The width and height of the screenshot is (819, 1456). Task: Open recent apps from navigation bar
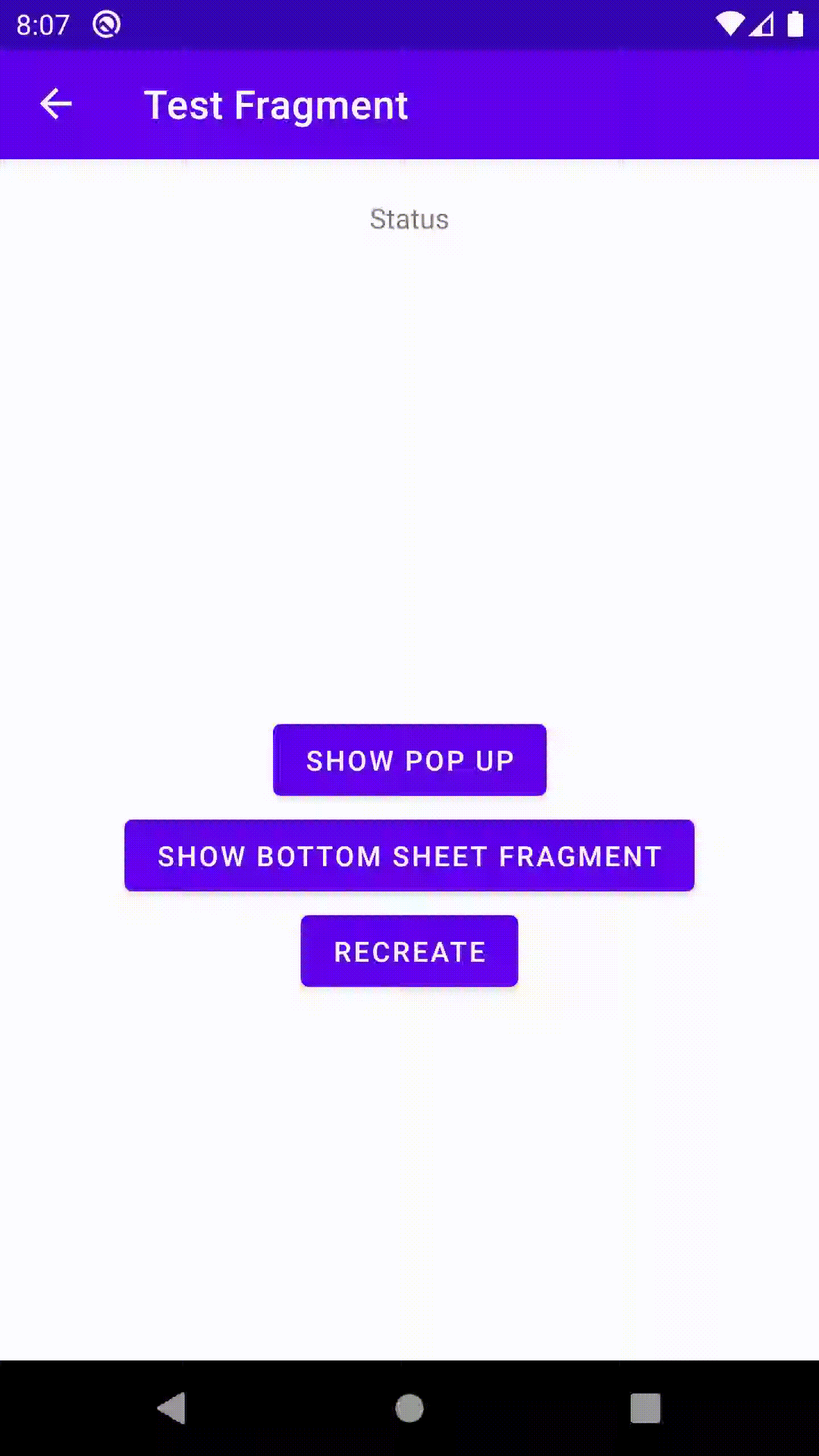646,1408
